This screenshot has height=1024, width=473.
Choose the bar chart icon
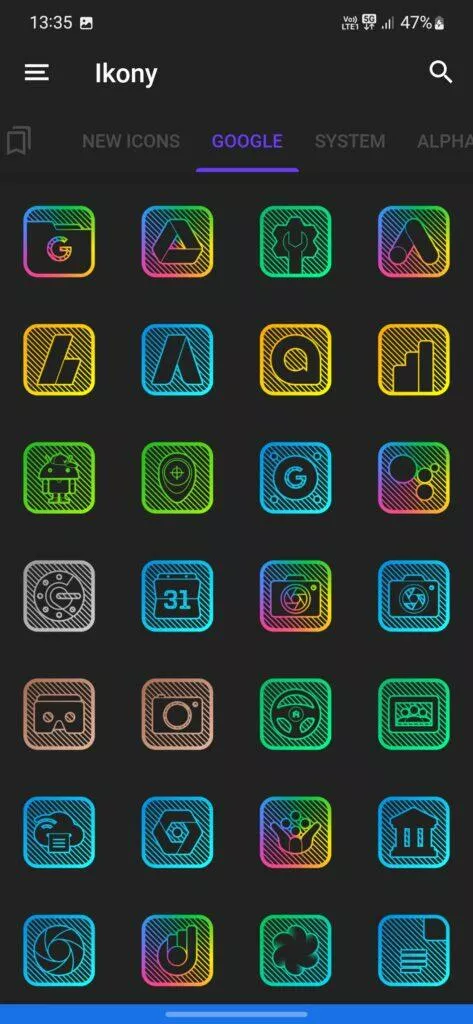click(x=414, y=360)
